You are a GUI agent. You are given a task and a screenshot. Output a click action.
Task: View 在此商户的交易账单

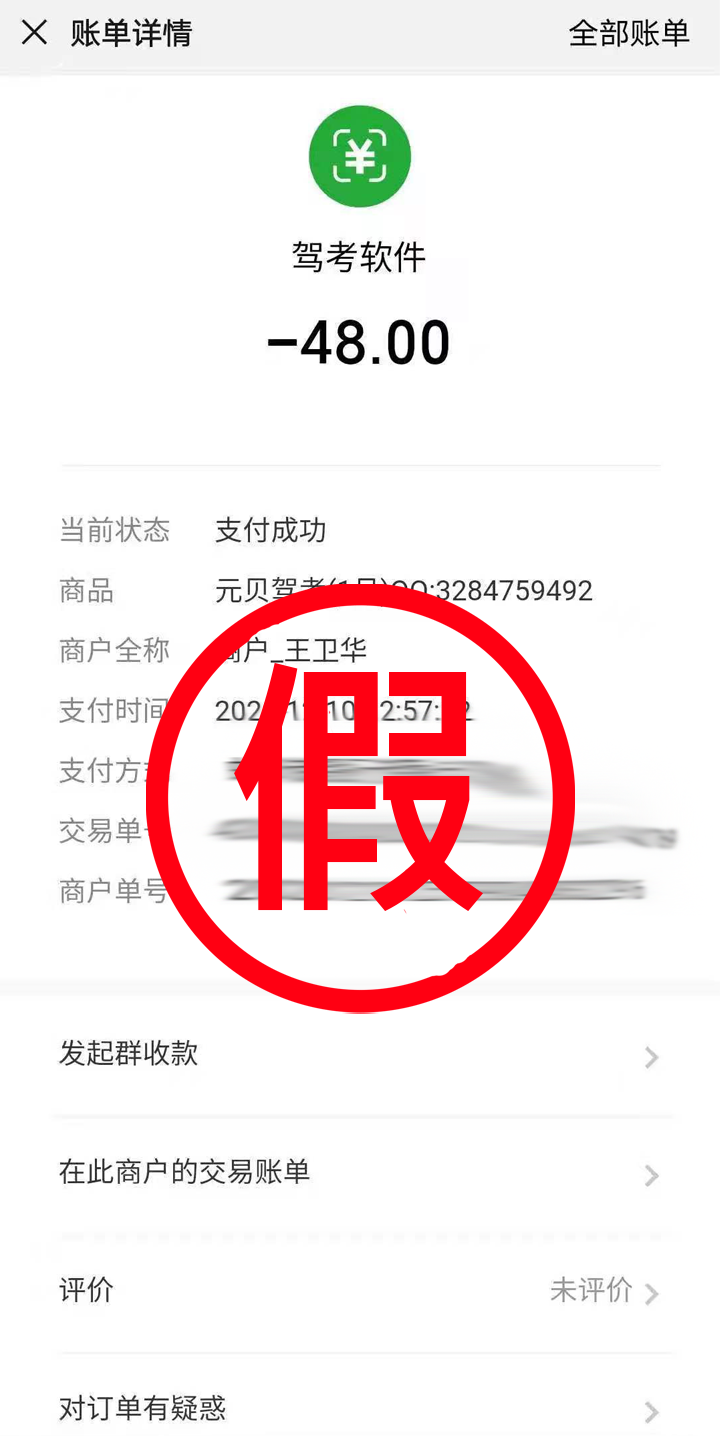click(360, 1172)
